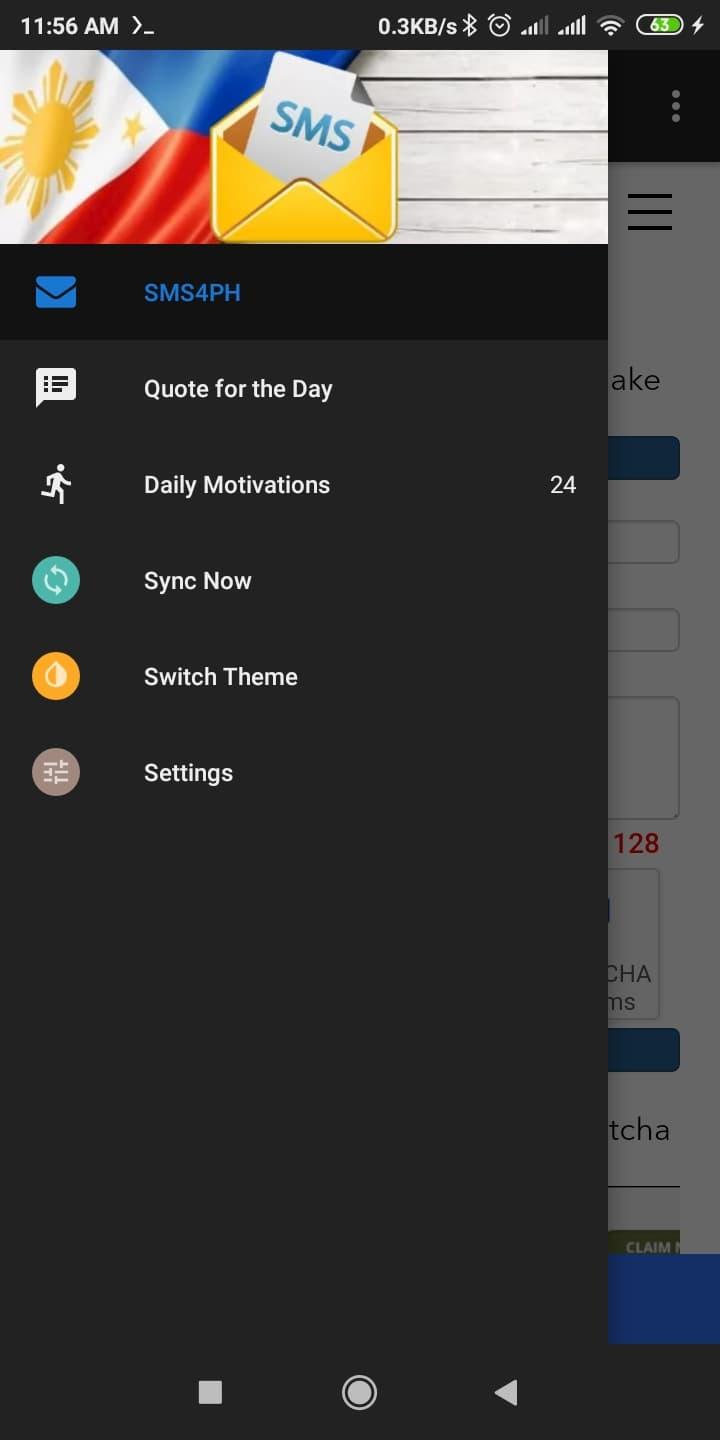The image size is (720, 1440).
Task: Go back with the system back button
Action: pyautogui.click(x=506, y=1392)
